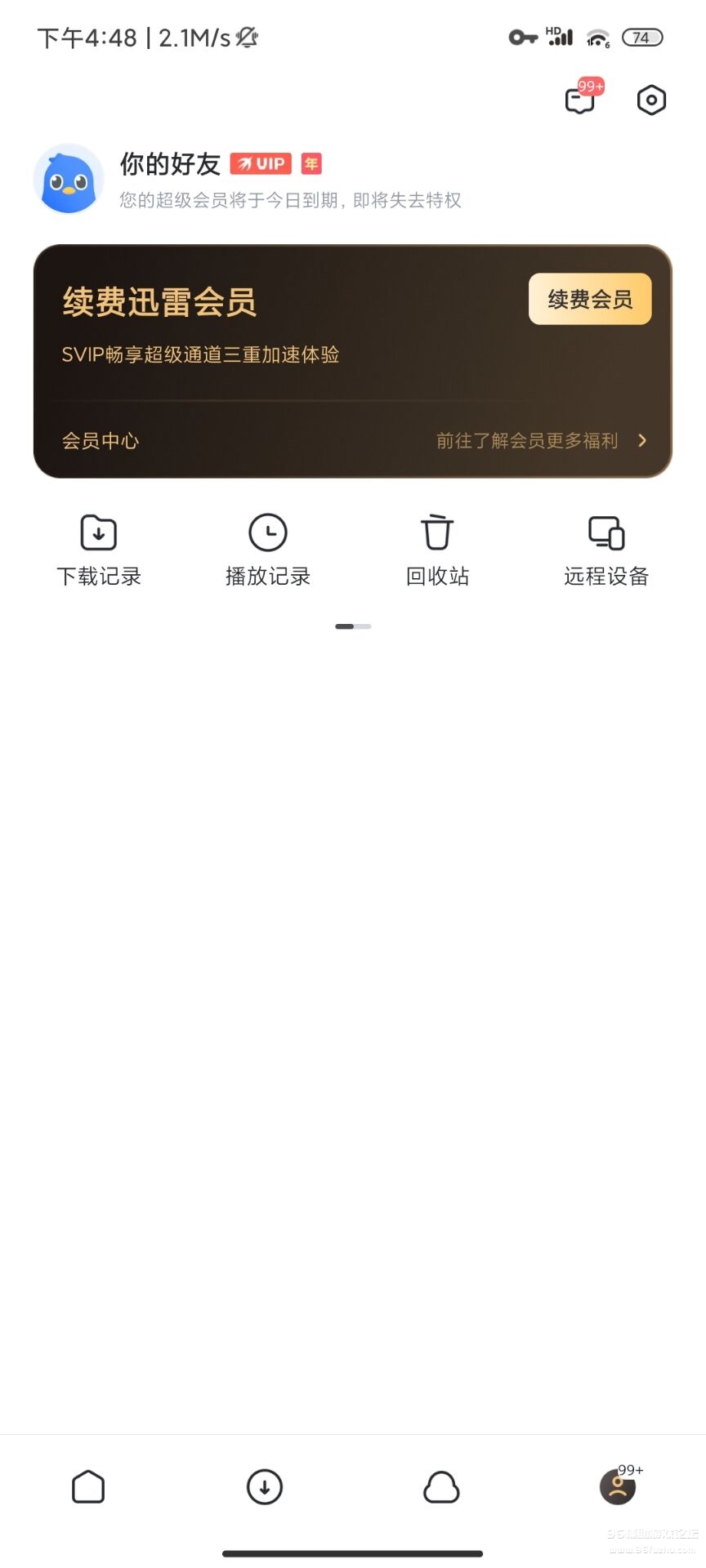
Task: Tap the 续费会员 renew button
Action: click(x=590, y=300)
